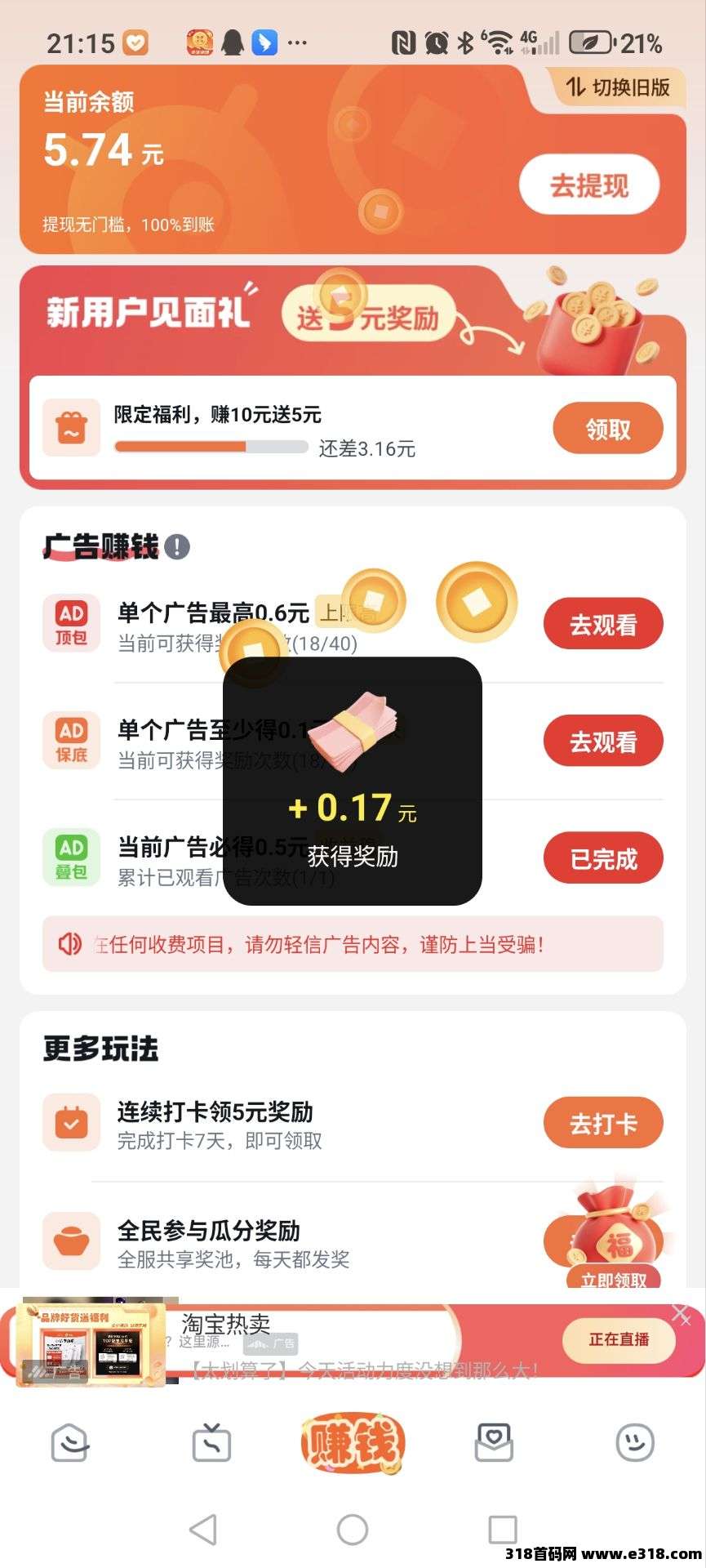Dismiss the 淘宝热卖 ad banner
The image size is (706, 1568).
681,1314
